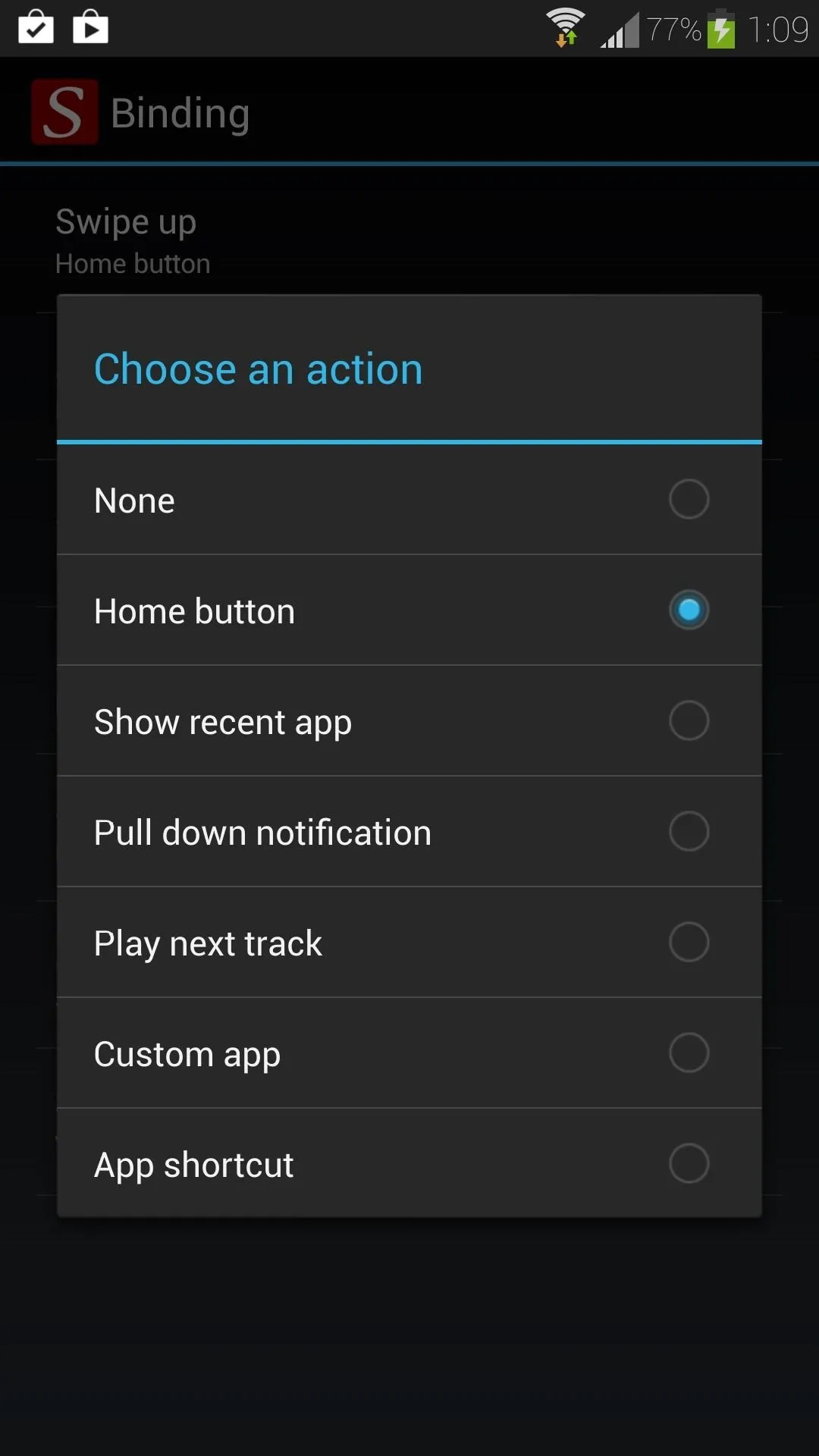819x1456 pixels.
Task: Select Custom app as the action
Action: [409, 1053]
